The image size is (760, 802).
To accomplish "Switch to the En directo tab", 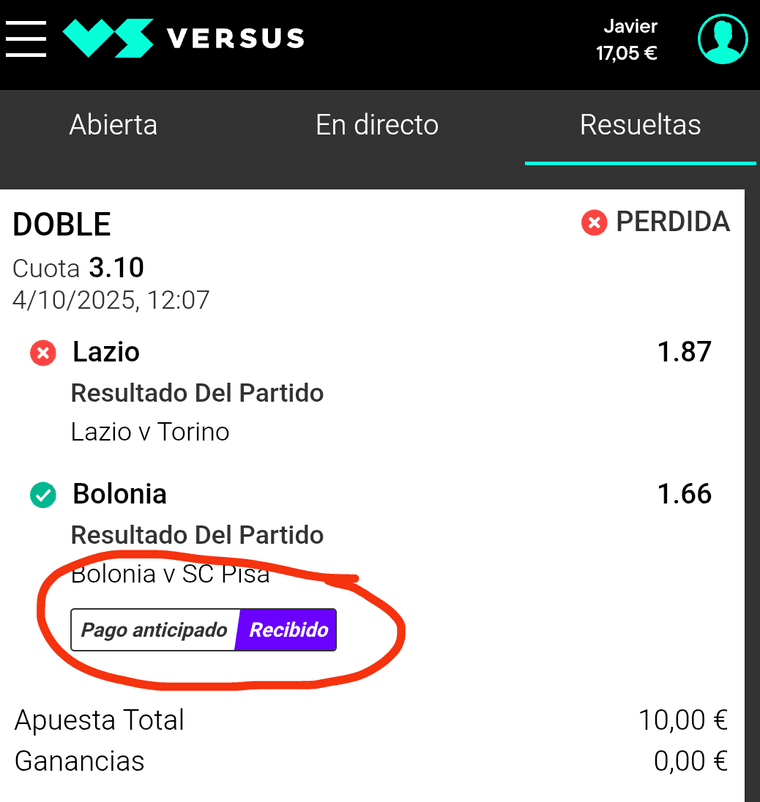I will (377, 125).
